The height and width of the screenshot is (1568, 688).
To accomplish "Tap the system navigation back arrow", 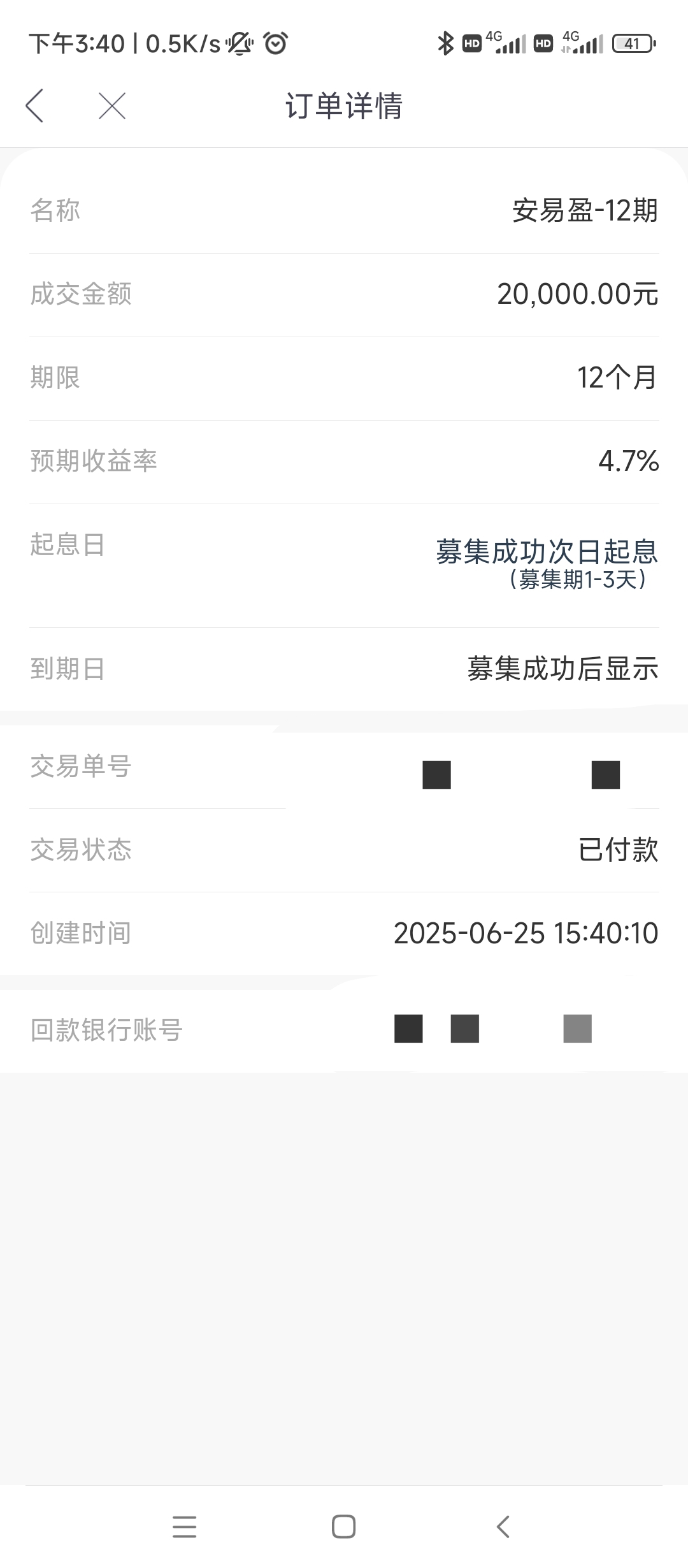I will coord(503,1527).
